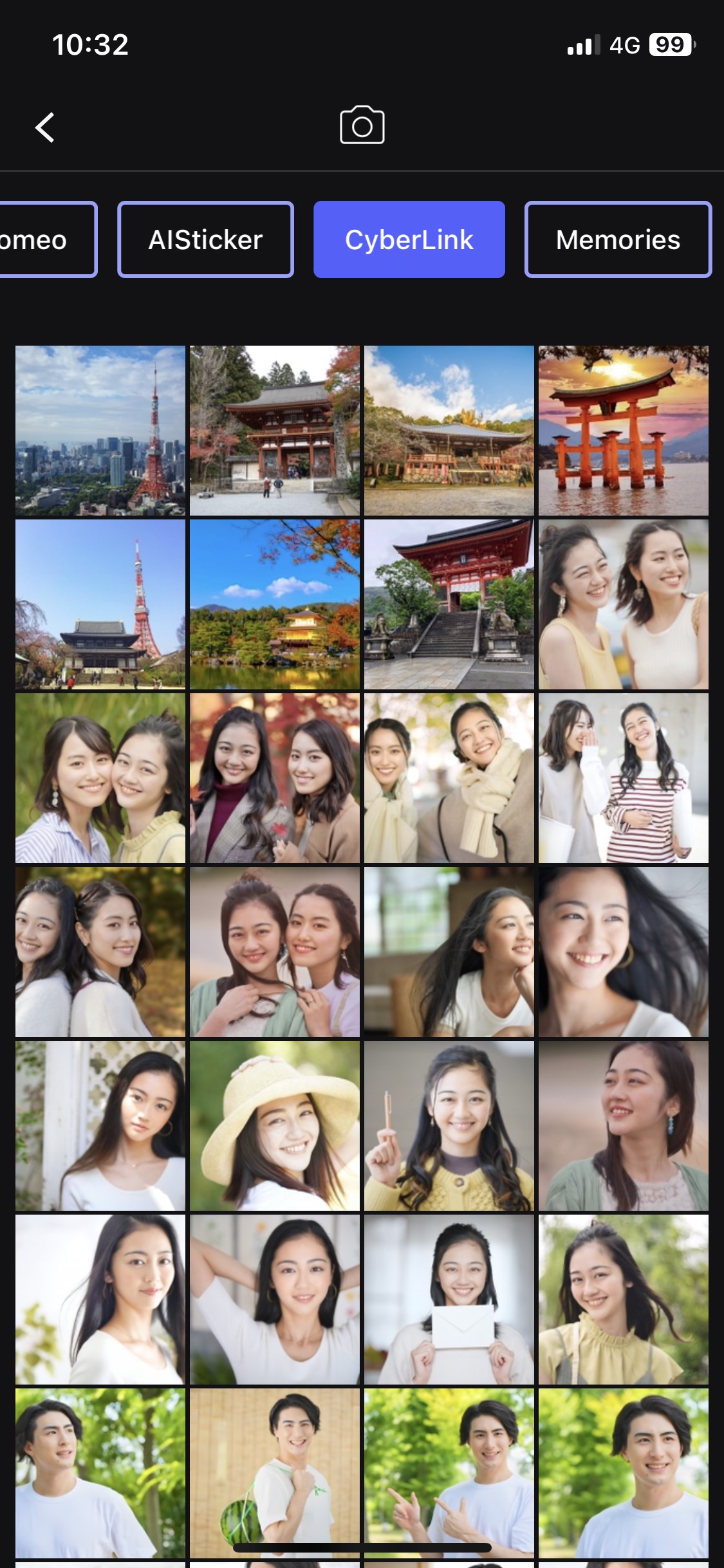
Task: Switch to the Memories album
Action: [618, 239]
